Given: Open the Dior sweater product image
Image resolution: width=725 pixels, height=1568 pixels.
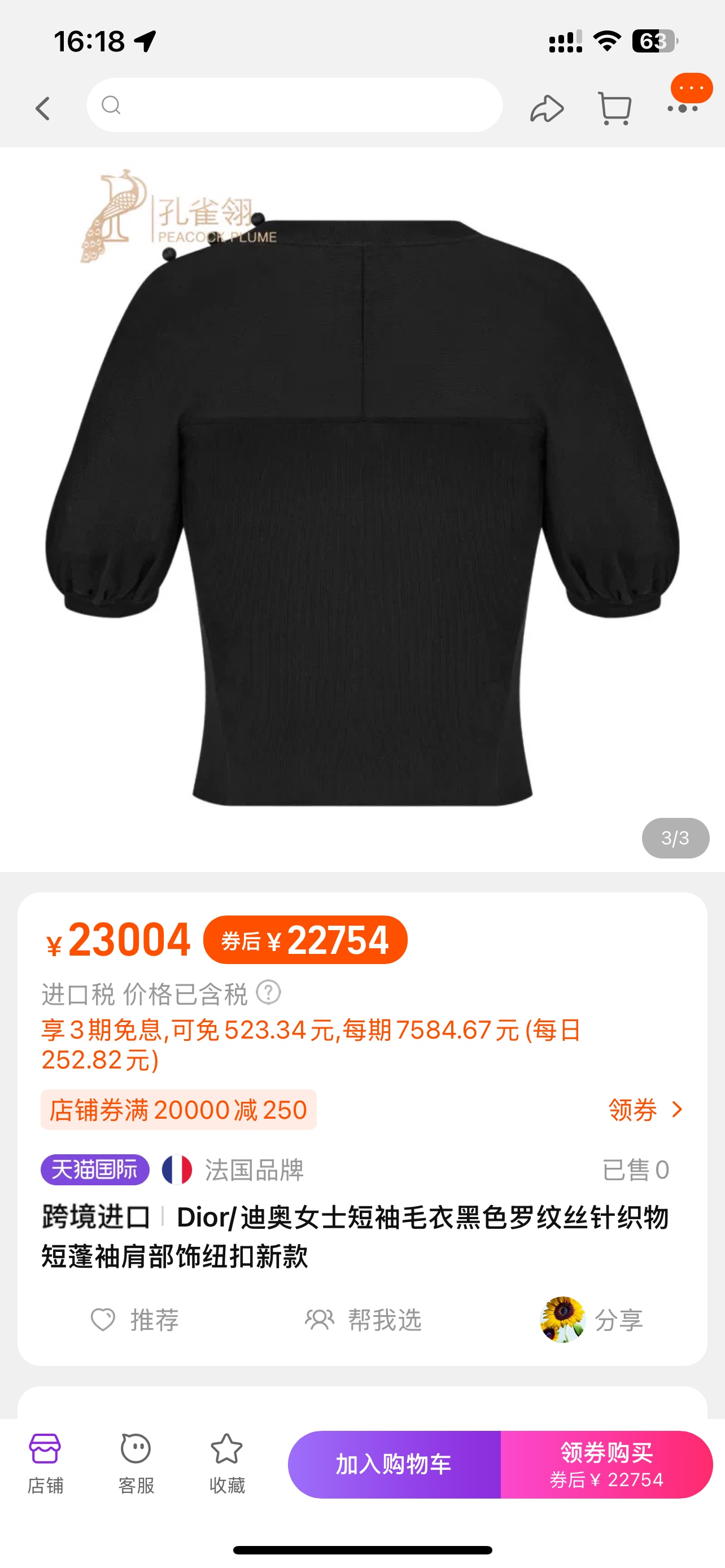Looking at the screenshot, I should (362, 511).
